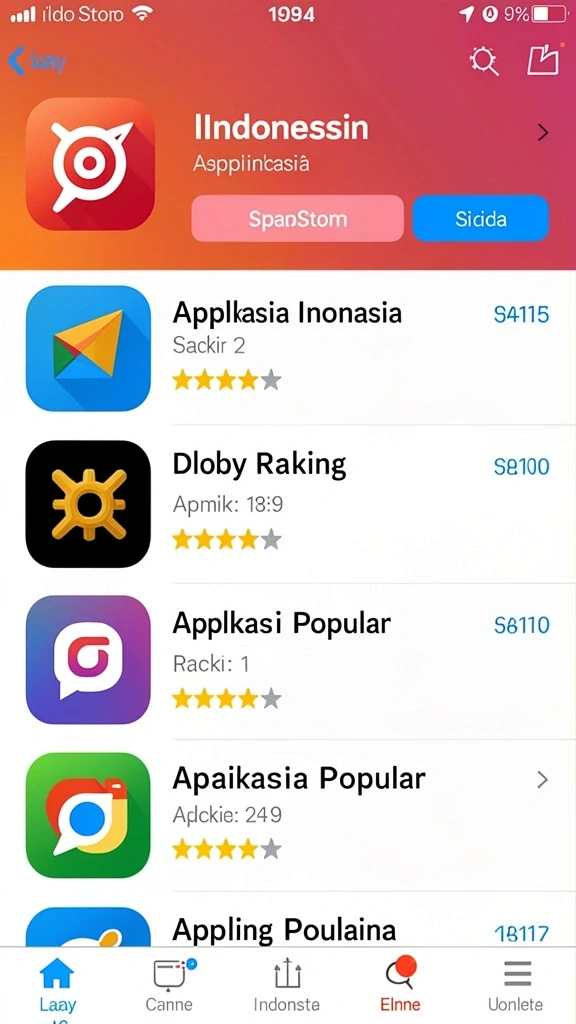Tap the SpanStom button

coord(297,218)
